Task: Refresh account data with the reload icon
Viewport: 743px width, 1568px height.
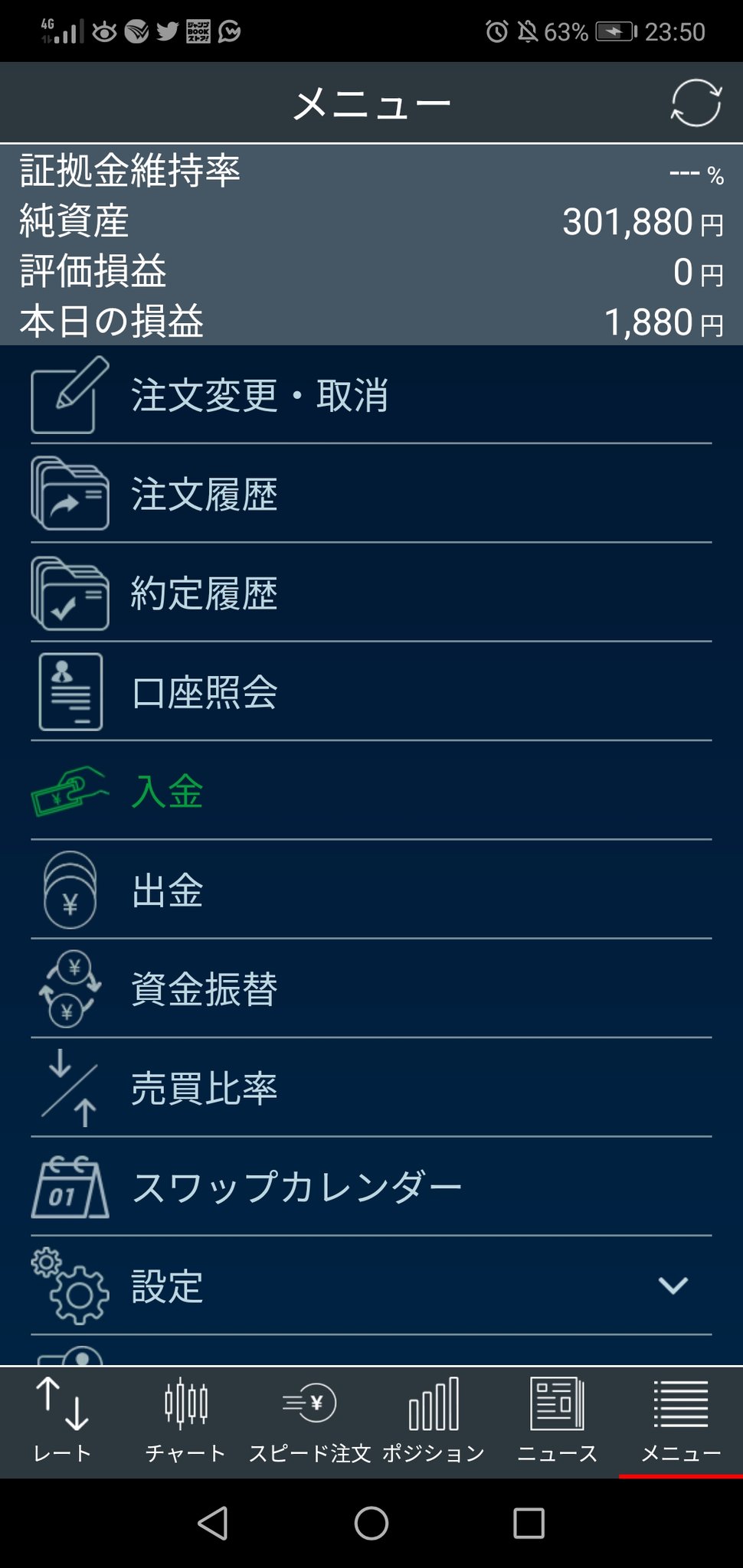Action: coord(696,103)
